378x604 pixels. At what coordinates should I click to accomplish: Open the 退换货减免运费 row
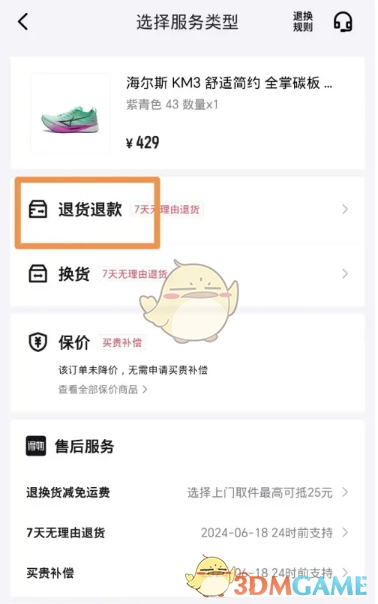[x=187, y=492]
